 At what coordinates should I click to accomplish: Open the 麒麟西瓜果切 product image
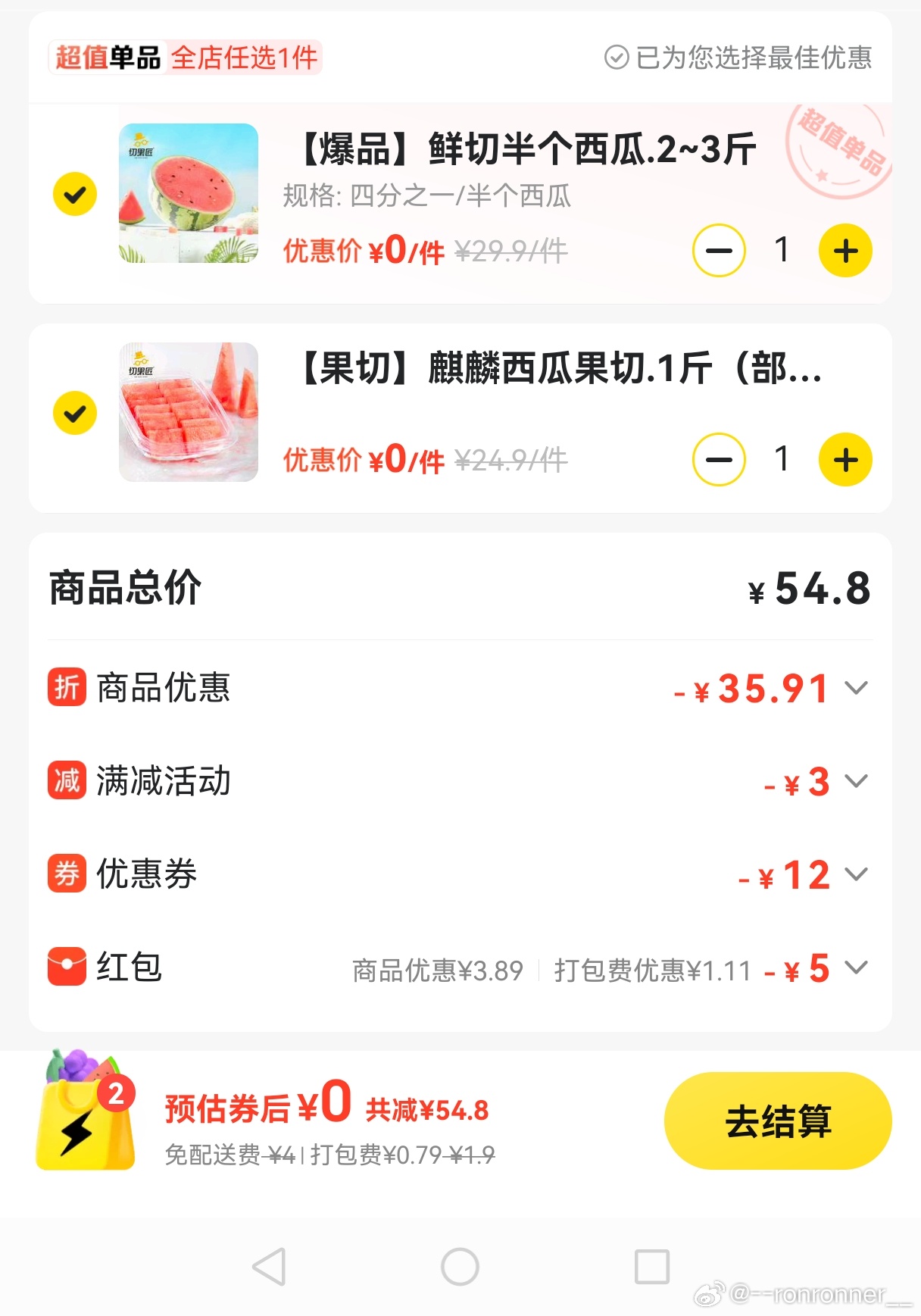[x=189, y=412]
